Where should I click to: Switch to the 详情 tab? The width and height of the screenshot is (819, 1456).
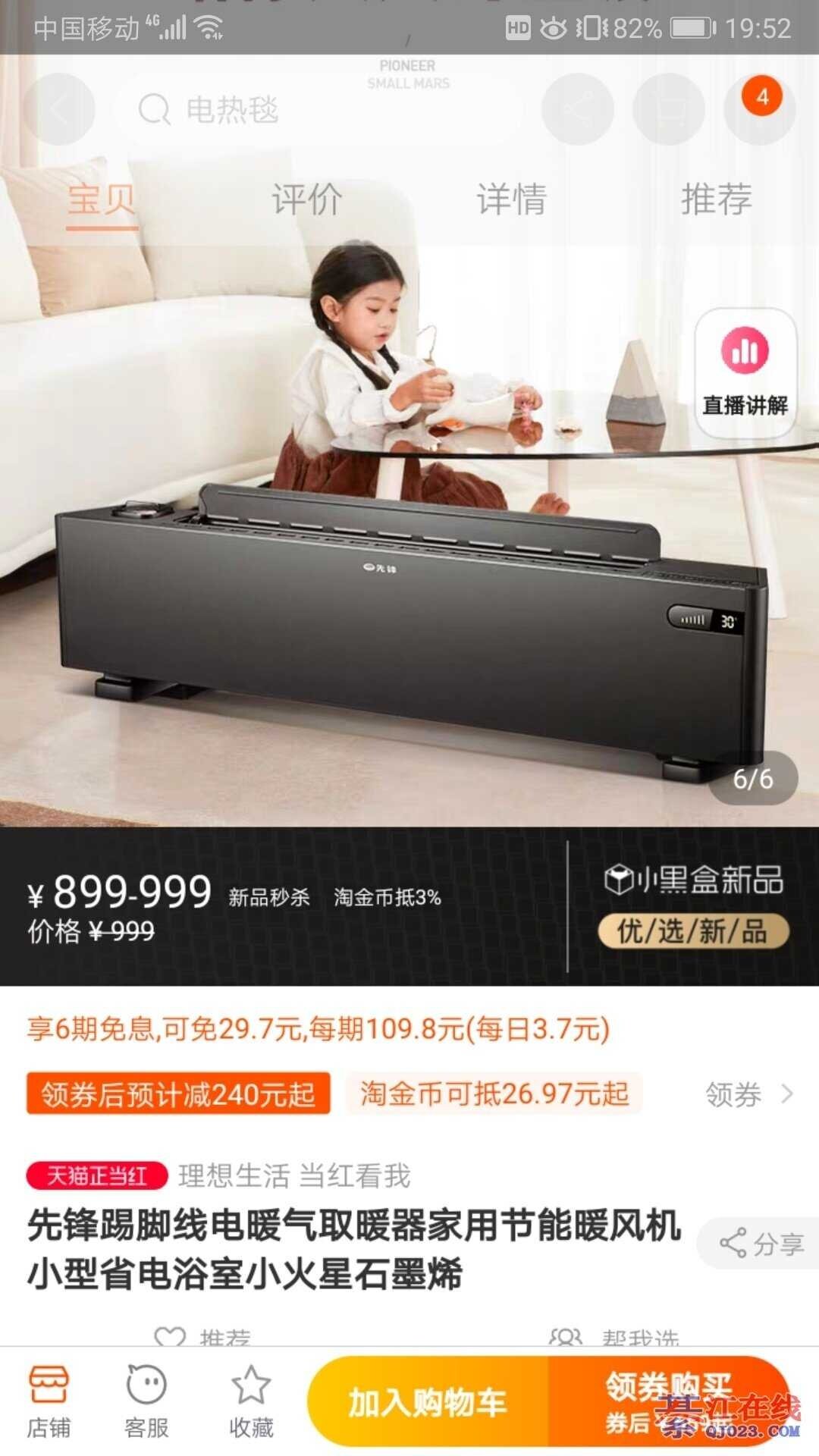[x=512, y=199]
